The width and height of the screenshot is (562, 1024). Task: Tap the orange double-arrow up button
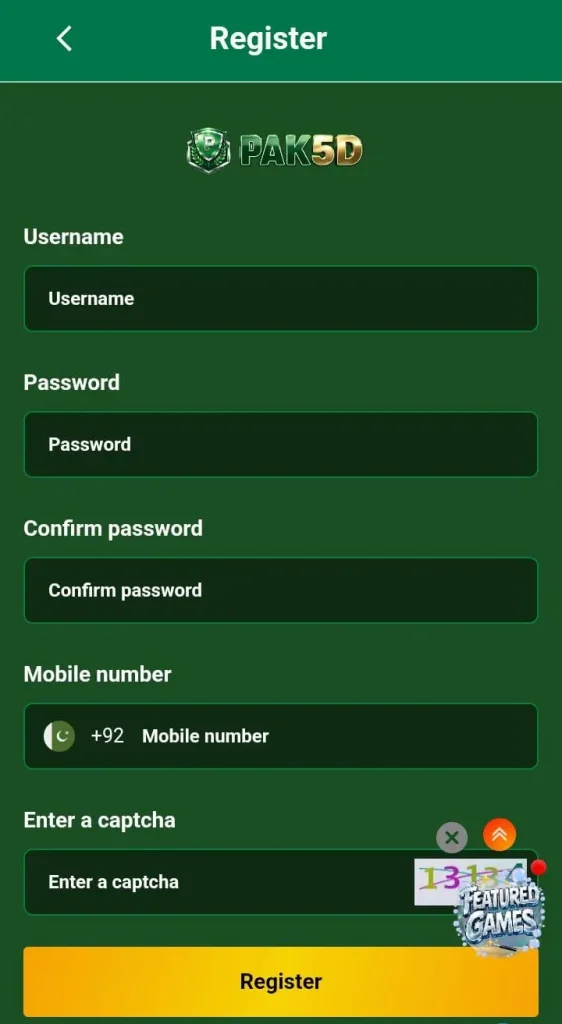pyautogui.click(x=500, y=834)
